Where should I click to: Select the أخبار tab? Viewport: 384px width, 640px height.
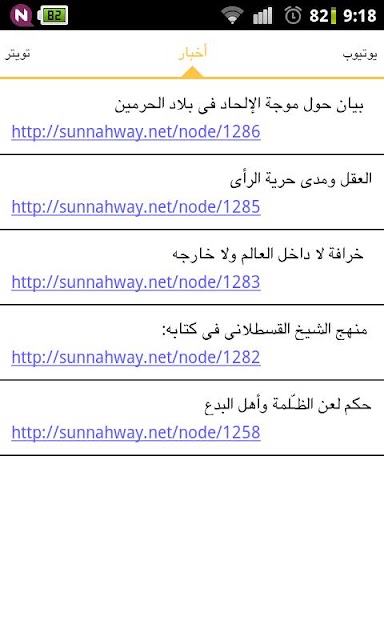[193, 53]
